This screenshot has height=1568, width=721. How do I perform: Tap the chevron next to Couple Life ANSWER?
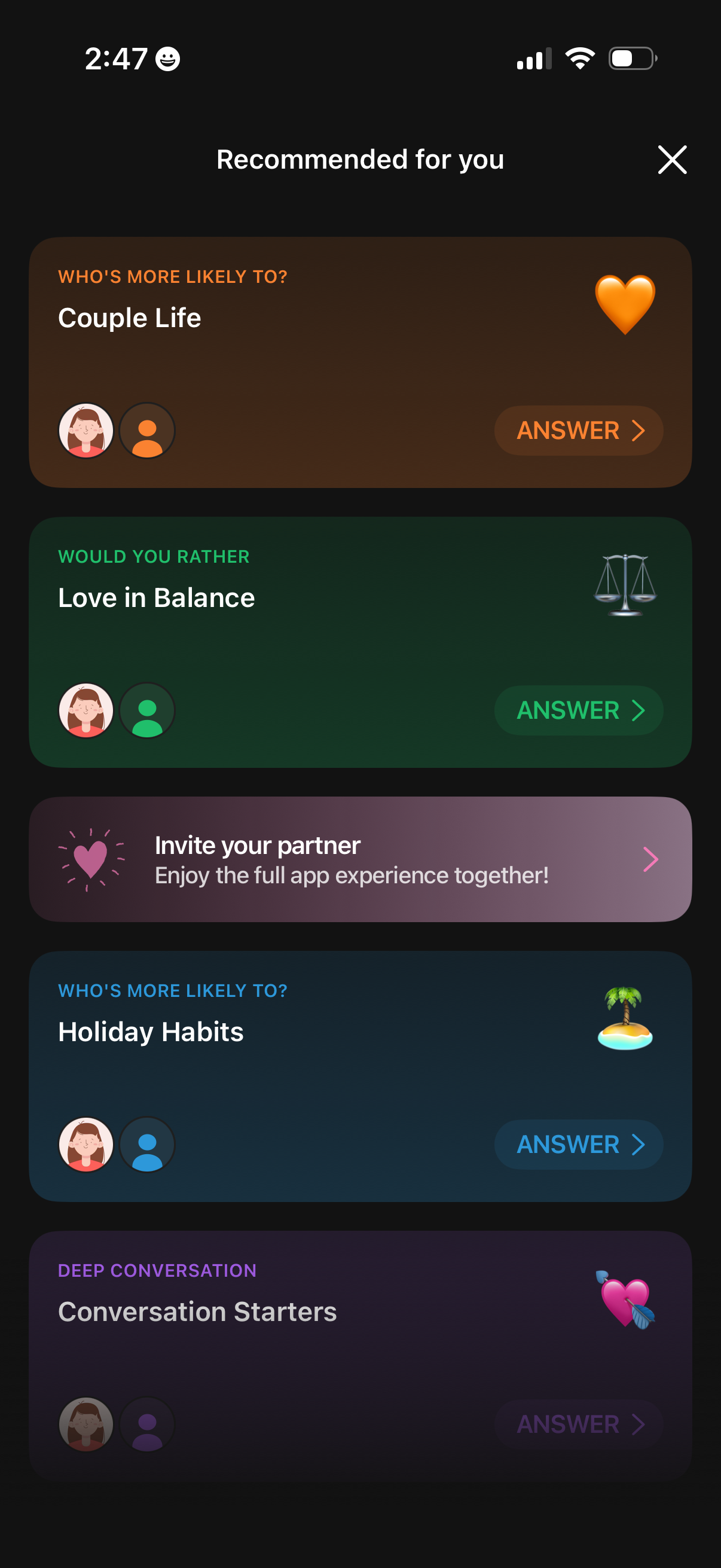(639, 431)
